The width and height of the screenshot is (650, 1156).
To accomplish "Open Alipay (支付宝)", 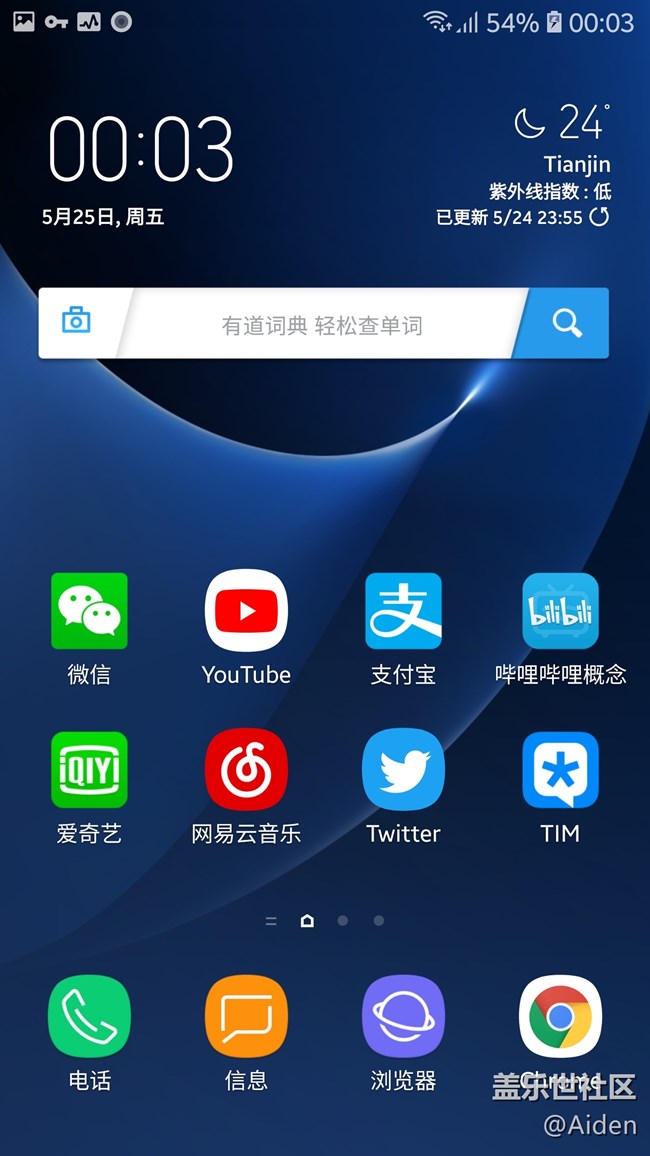I will [403, 611].
